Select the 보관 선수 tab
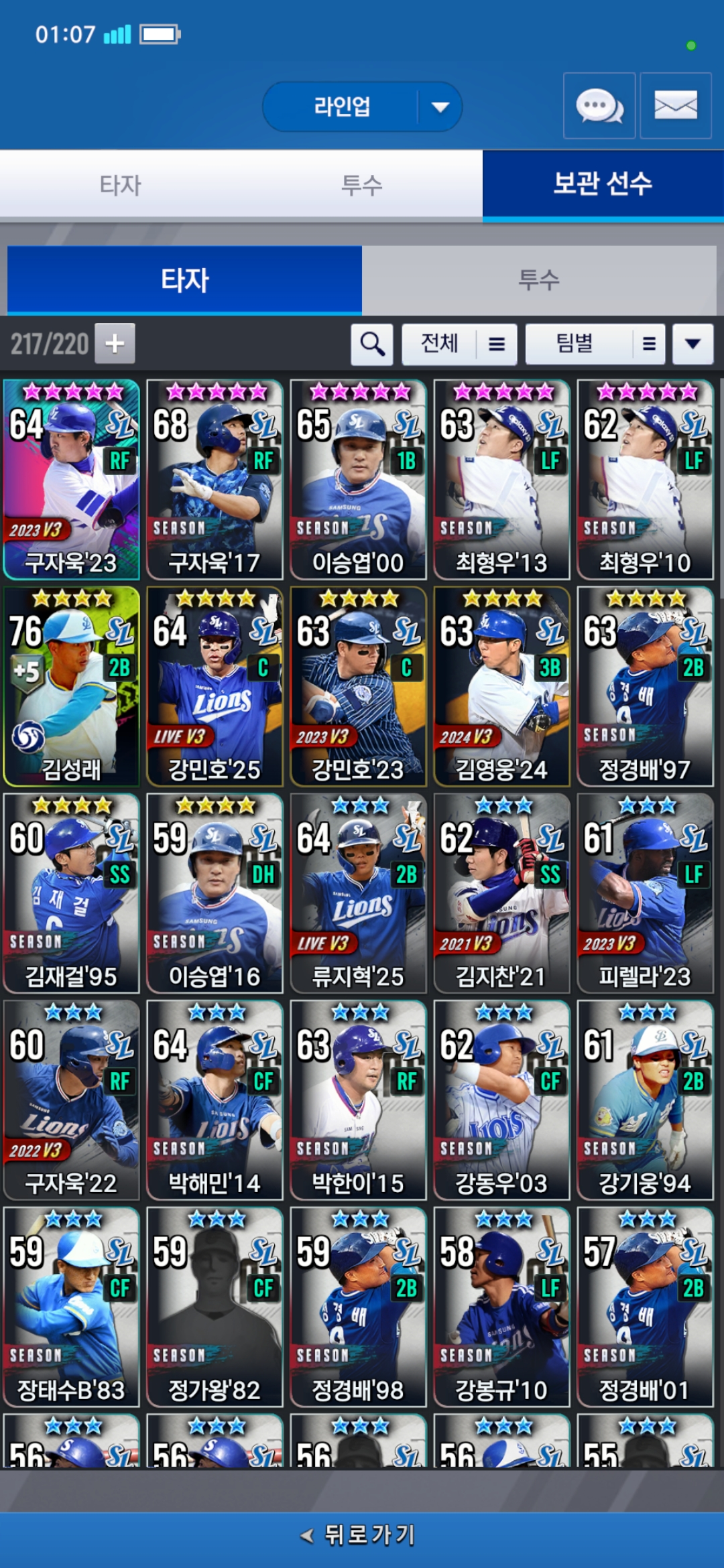This screenshot has height=1568, width=724. click(603, 185)
